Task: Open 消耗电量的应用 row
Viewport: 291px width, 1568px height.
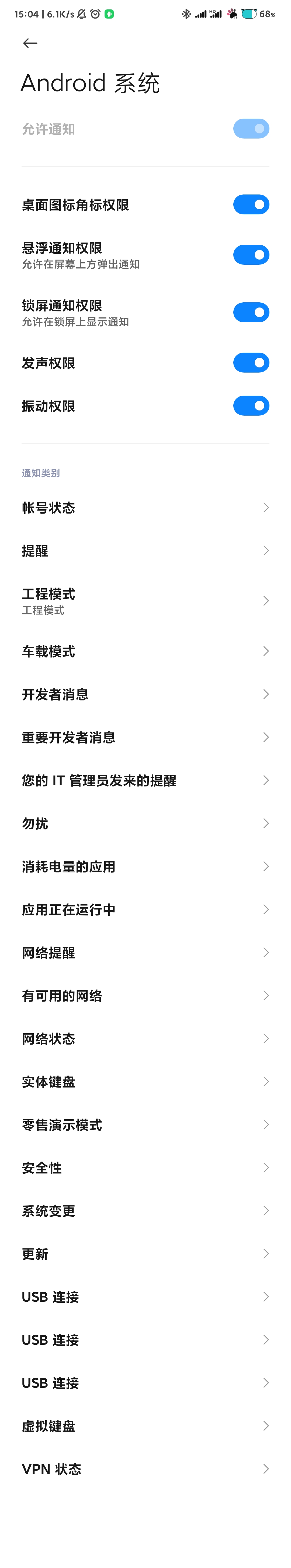Action: (145, 866)
